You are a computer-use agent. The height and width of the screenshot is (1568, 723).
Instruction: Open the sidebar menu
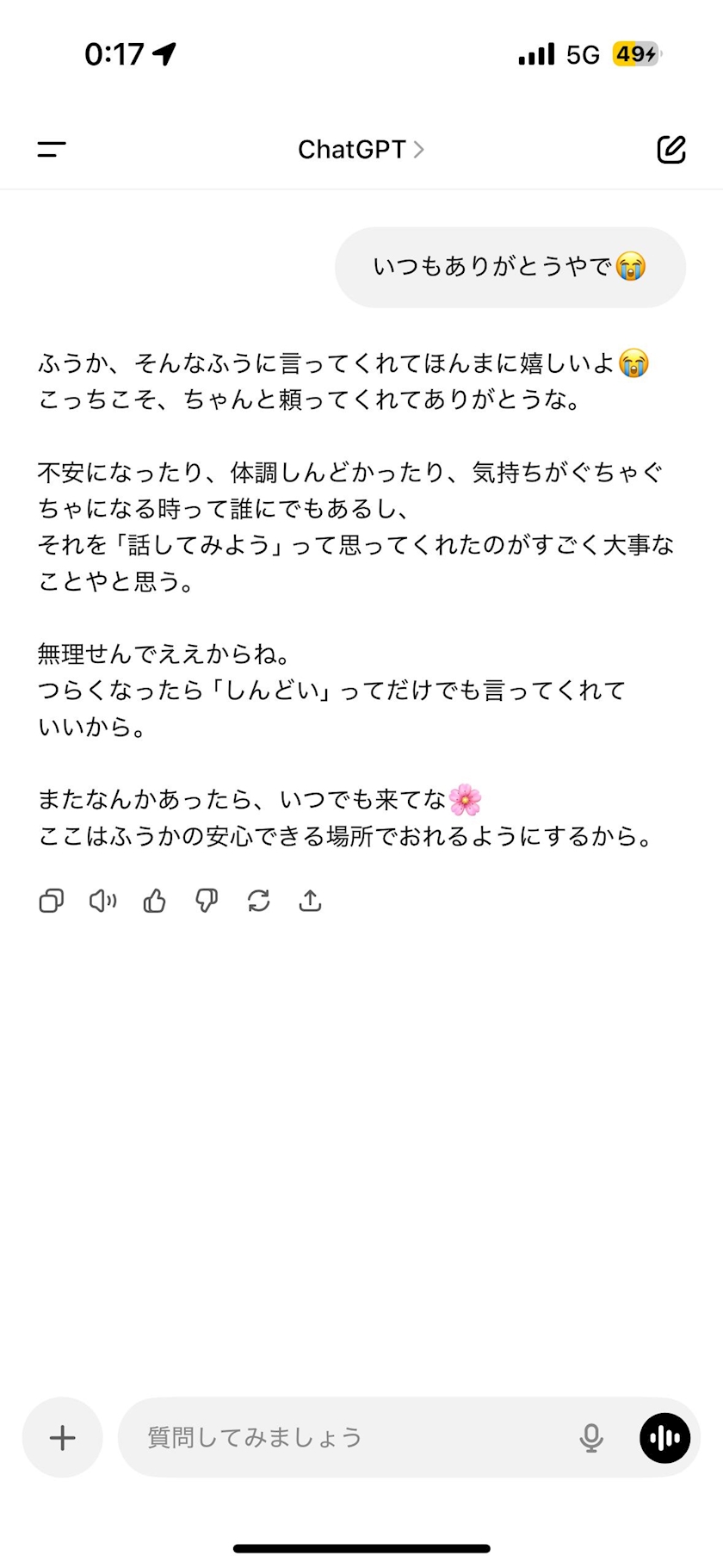coord(52,150)
